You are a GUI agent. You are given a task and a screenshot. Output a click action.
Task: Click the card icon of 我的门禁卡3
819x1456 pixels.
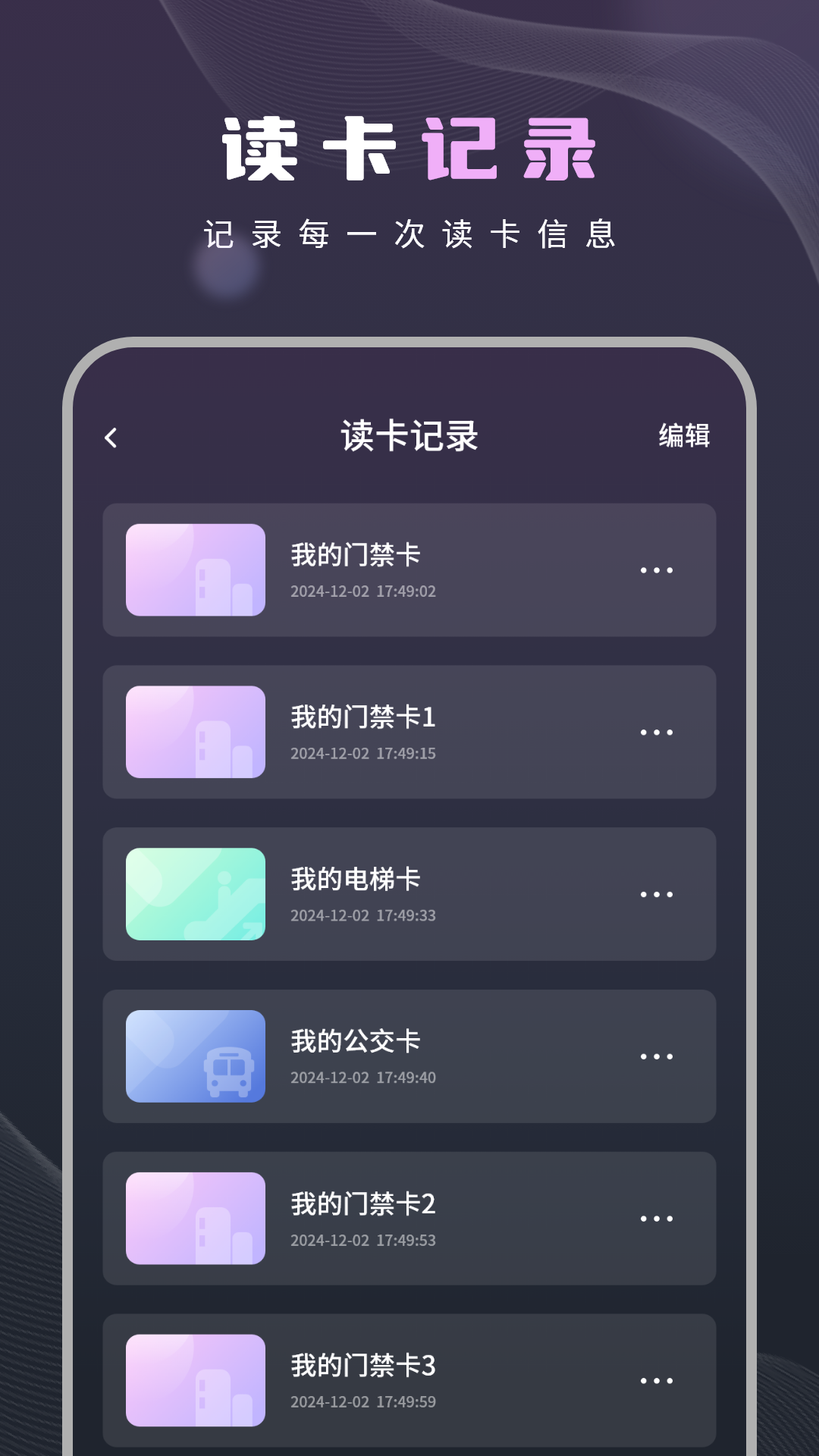pos(196,1379)
